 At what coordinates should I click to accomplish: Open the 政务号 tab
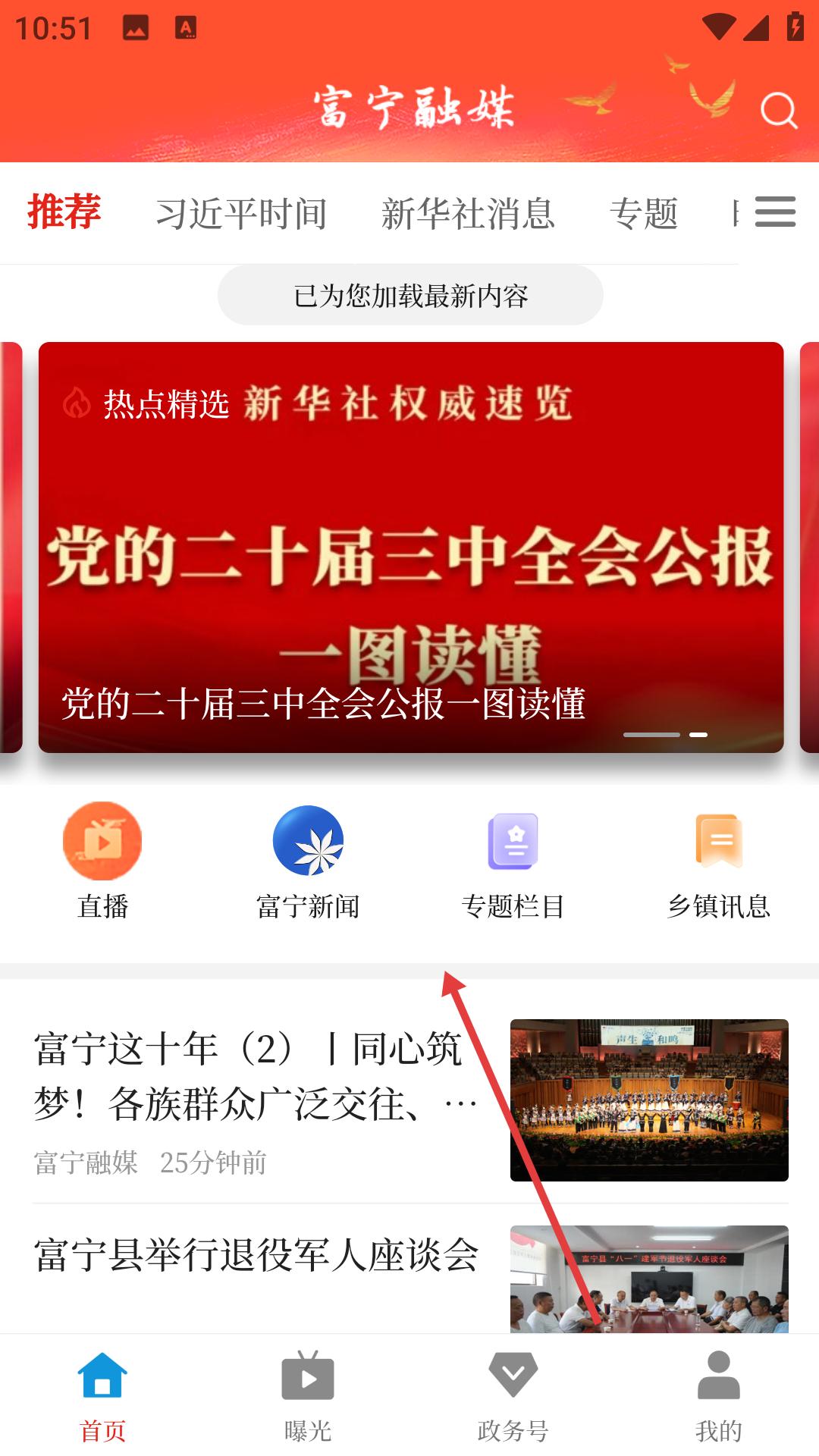point(513,1396)
